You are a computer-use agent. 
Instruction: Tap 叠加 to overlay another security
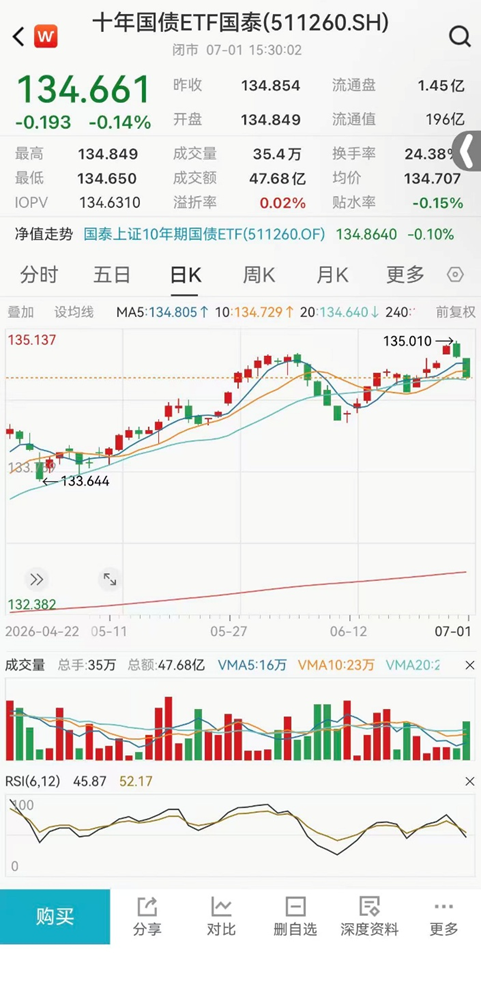pyautogui.click(x=21, y=312)
